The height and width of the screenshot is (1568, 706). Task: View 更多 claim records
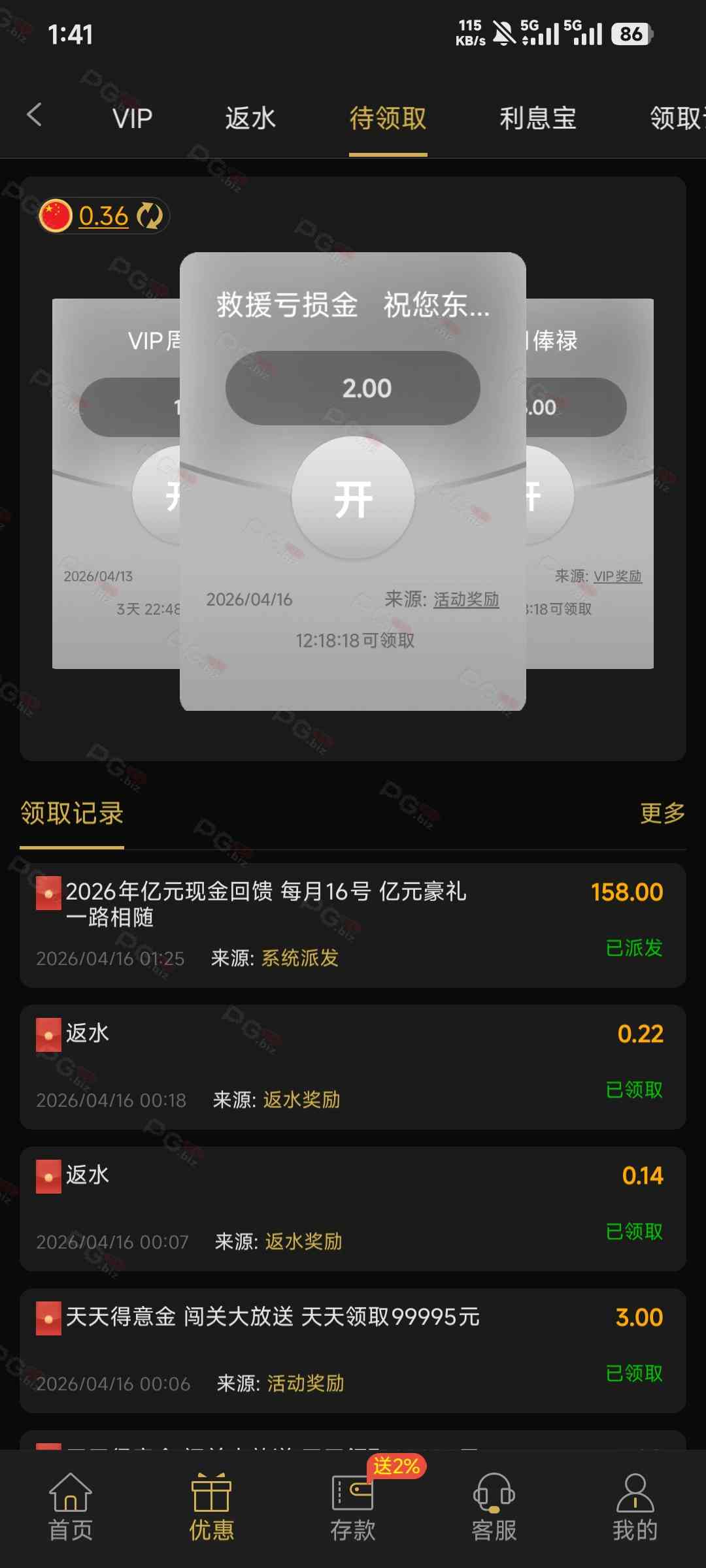click(x=662, y=813)
